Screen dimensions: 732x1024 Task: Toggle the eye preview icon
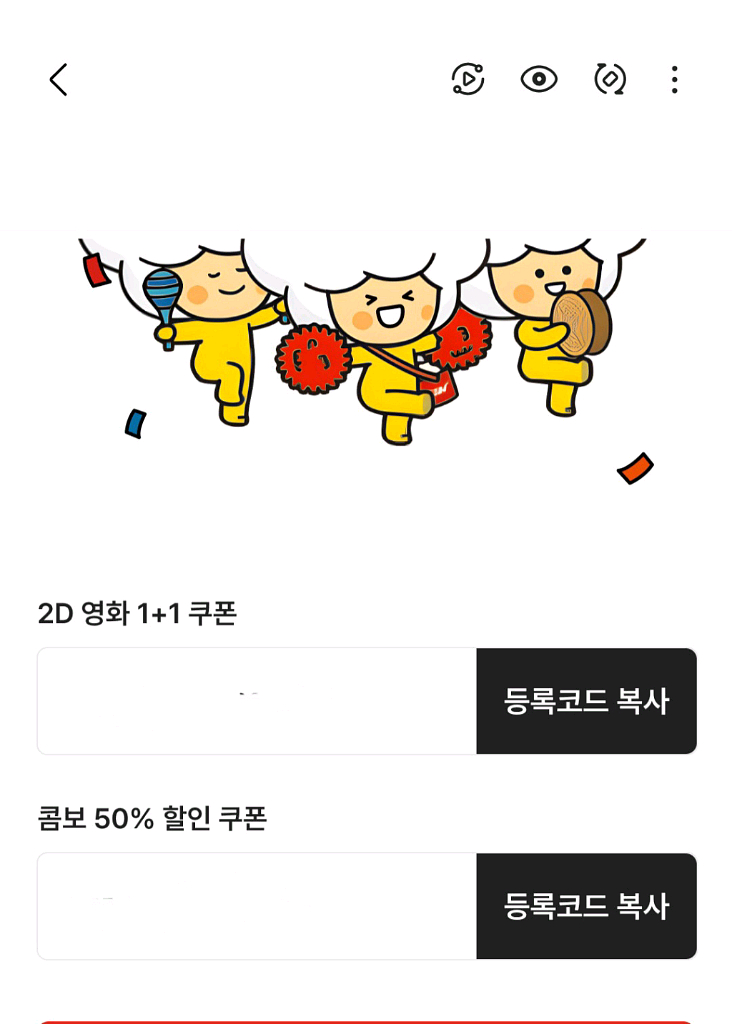tap(539, 80)
